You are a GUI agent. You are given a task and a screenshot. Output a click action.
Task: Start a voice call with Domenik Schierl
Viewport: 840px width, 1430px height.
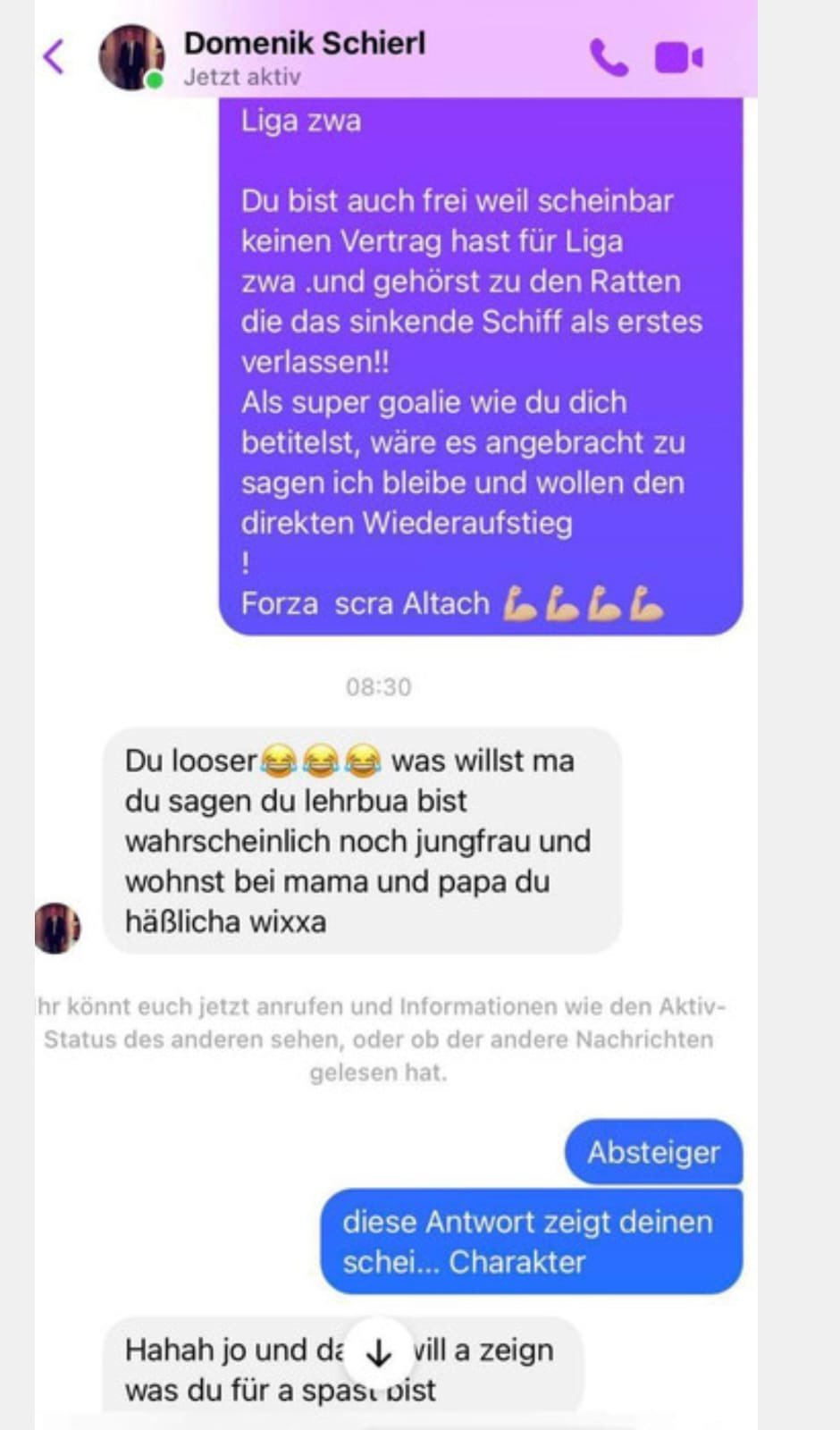(x=609, y=58)
